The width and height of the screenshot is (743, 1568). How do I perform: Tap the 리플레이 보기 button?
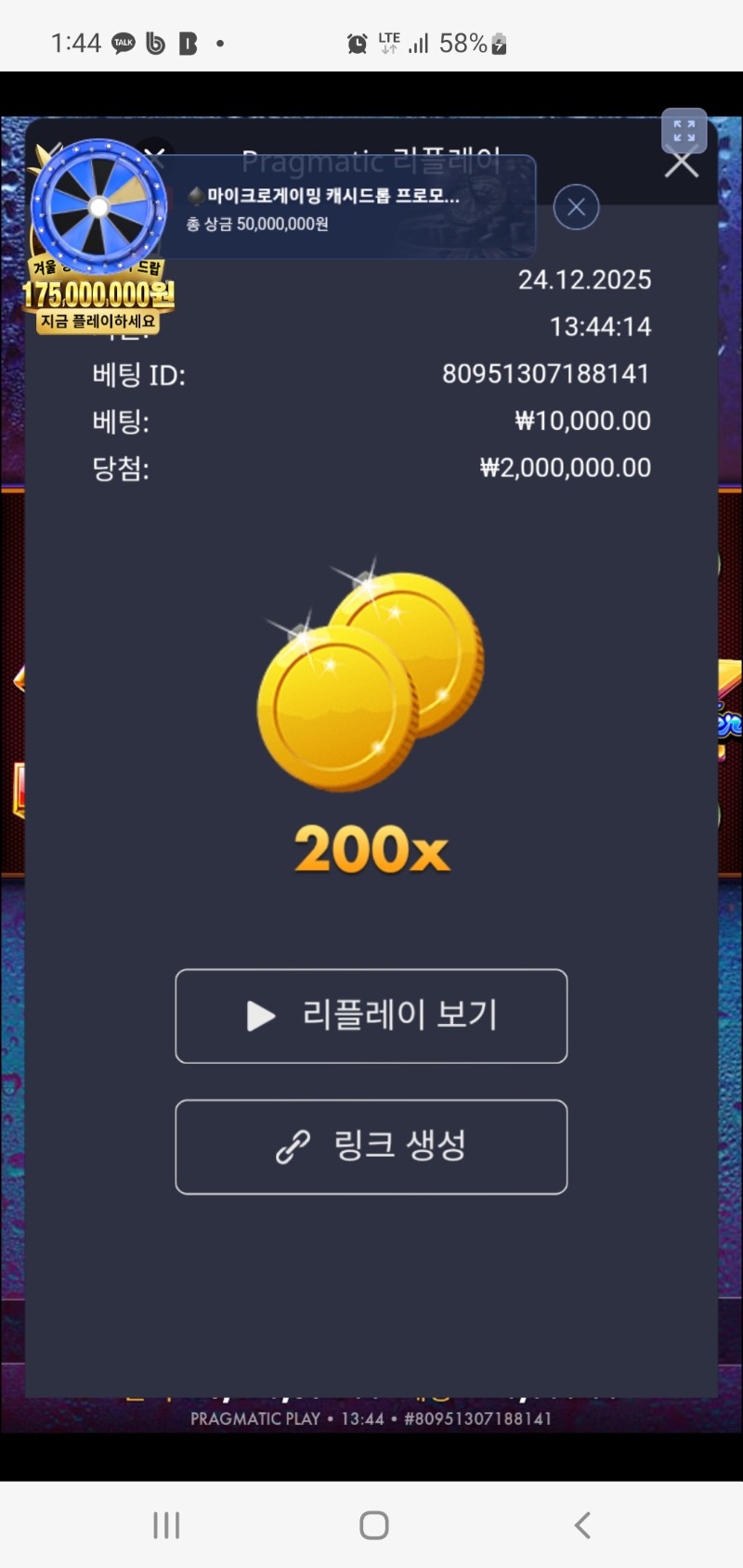(x=371, y=1016)
